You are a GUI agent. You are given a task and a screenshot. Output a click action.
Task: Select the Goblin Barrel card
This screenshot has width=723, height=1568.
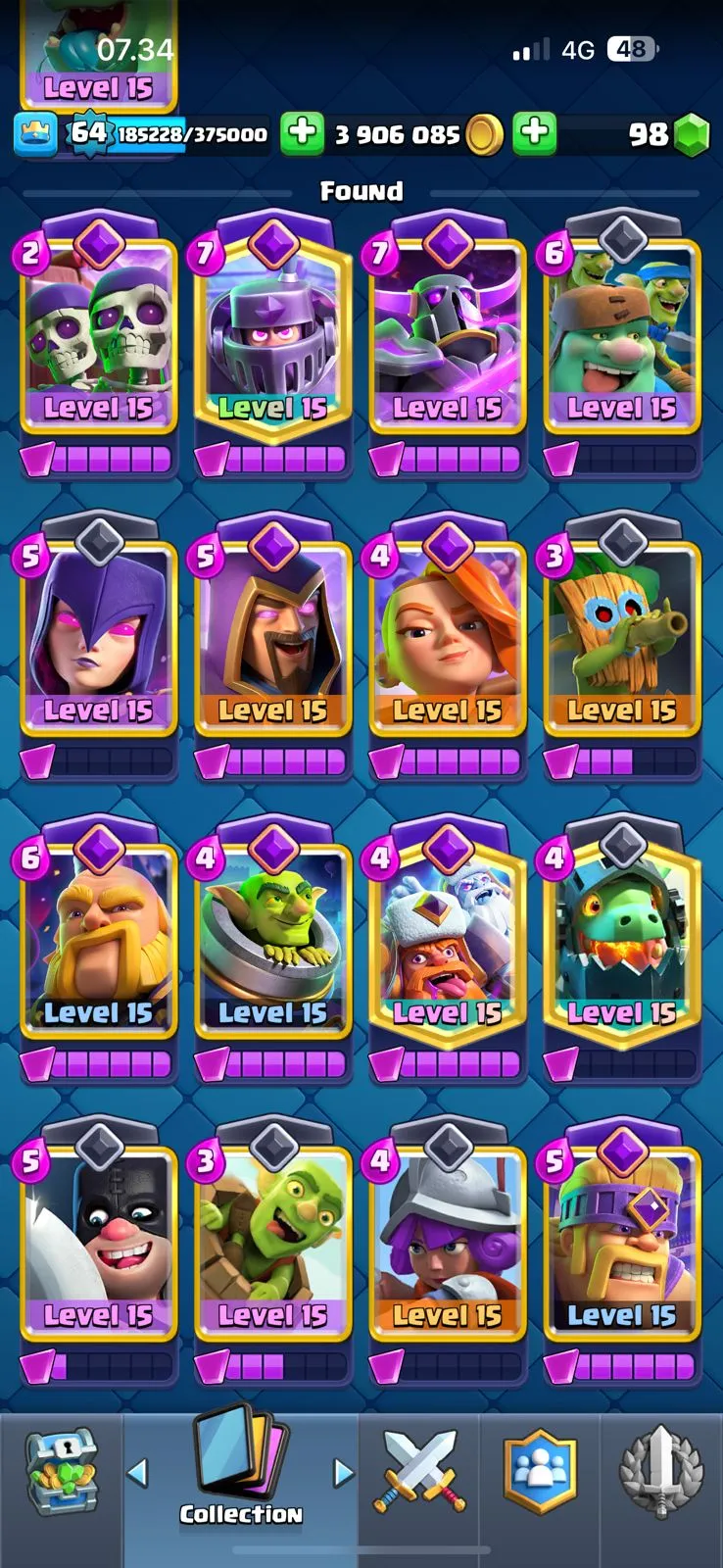pos(272,943)
